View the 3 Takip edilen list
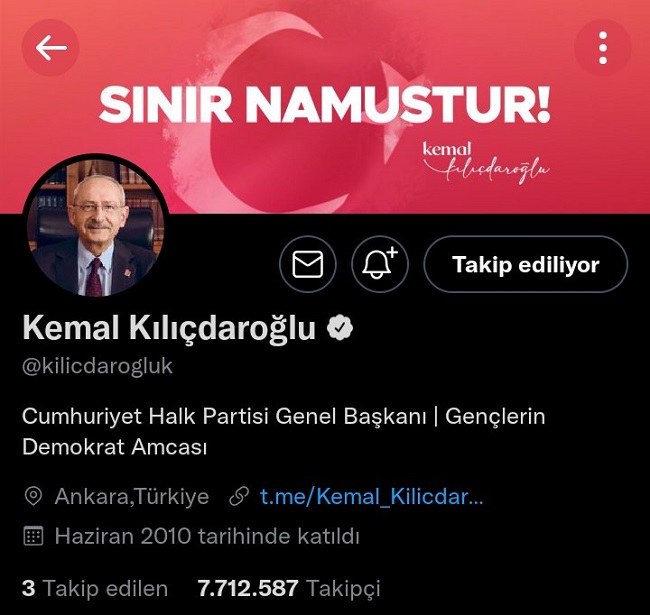650x615 pixels. coord(95,587)
